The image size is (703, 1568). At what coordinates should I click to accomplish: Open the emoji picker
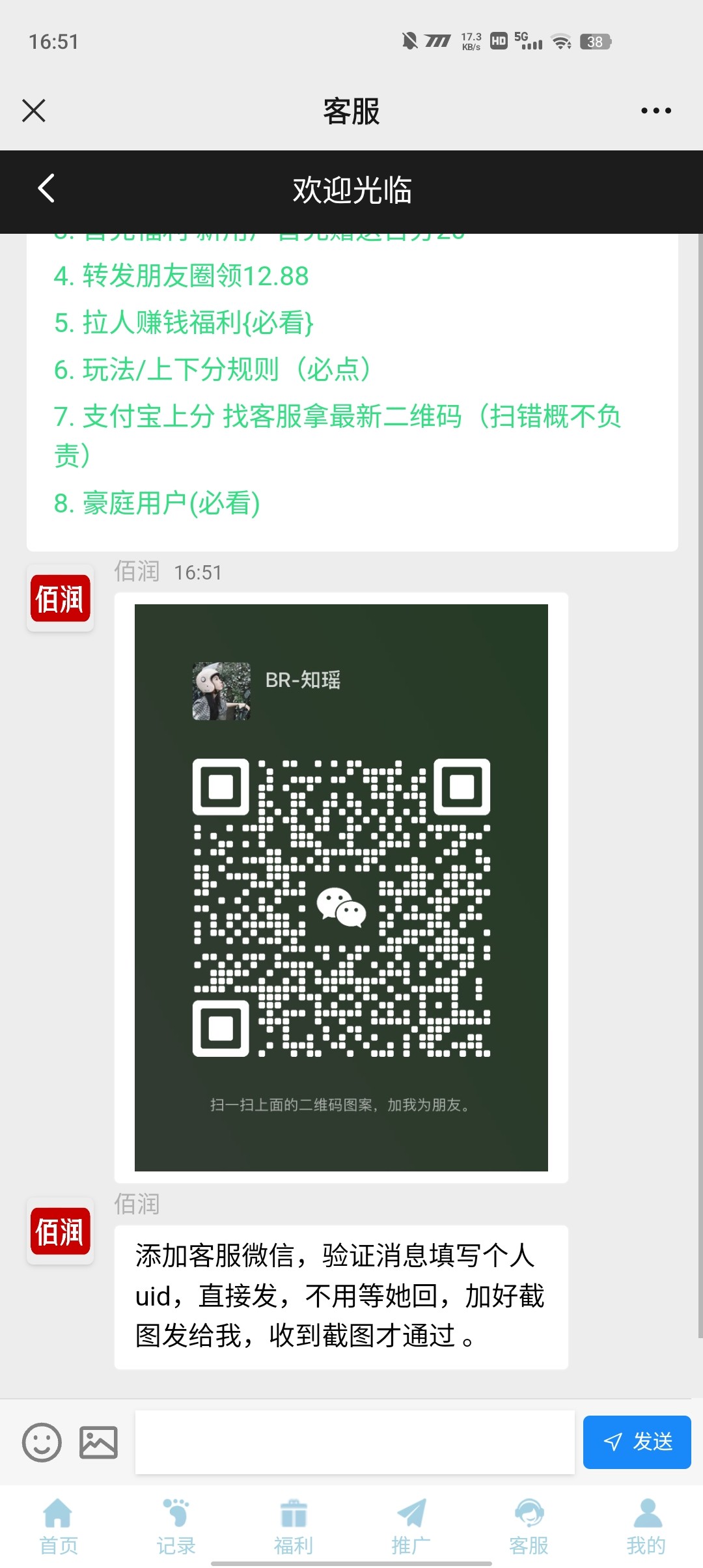(x=42, y=1442)
